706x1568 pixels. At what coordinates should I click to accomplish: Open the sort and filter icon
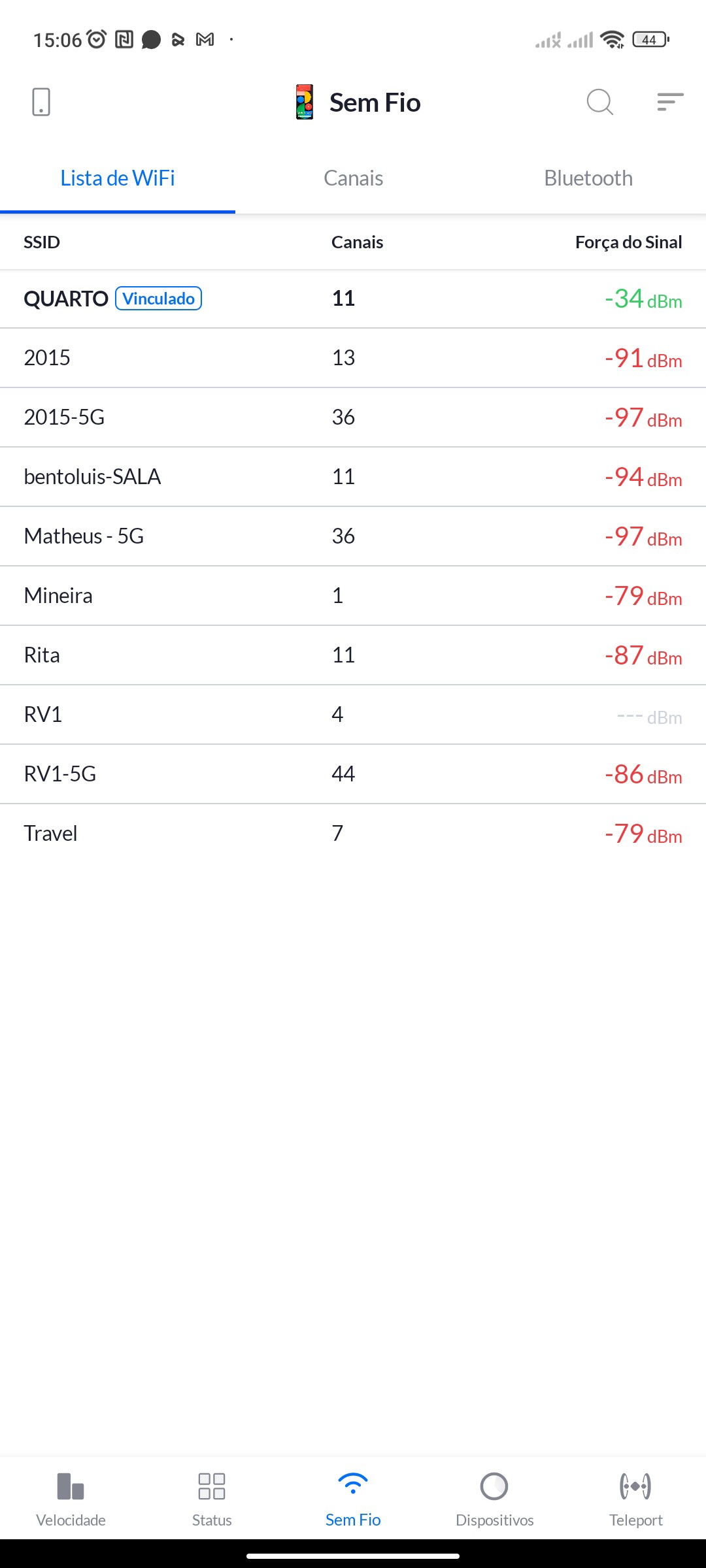670,102
